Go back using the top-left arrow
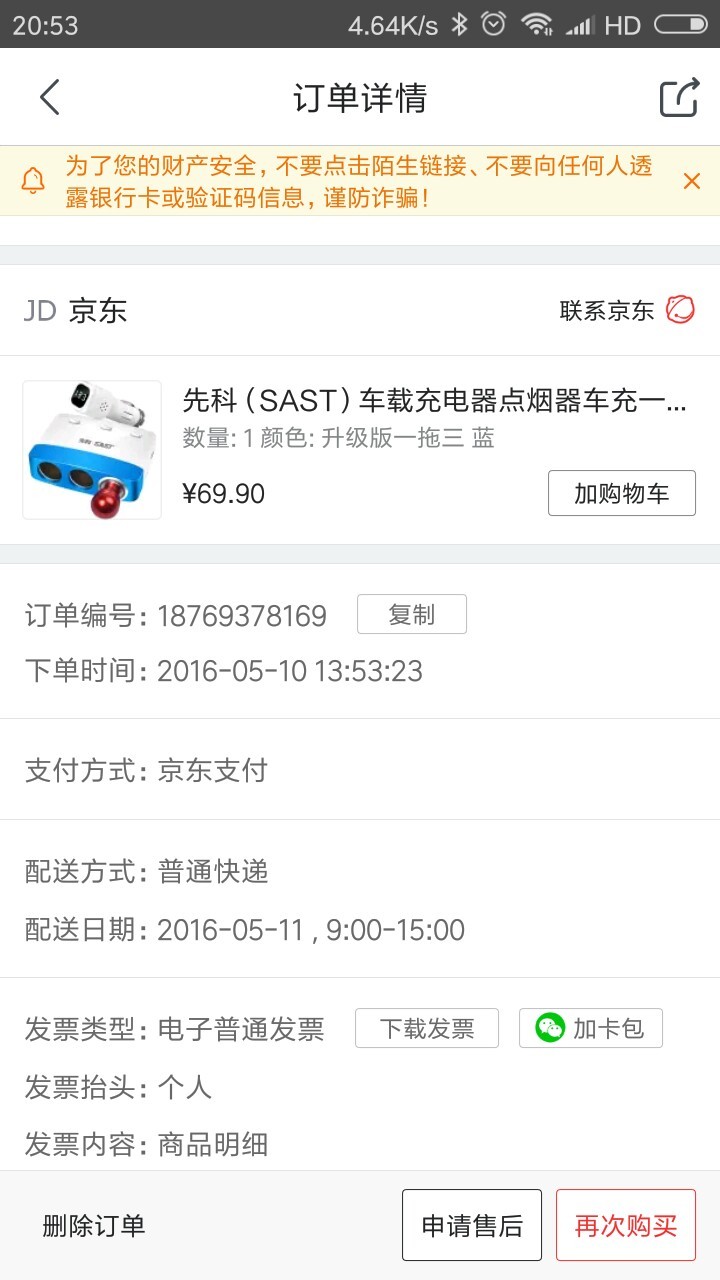Viewport: 720px width, 1280px height. (x=50, y=97)
